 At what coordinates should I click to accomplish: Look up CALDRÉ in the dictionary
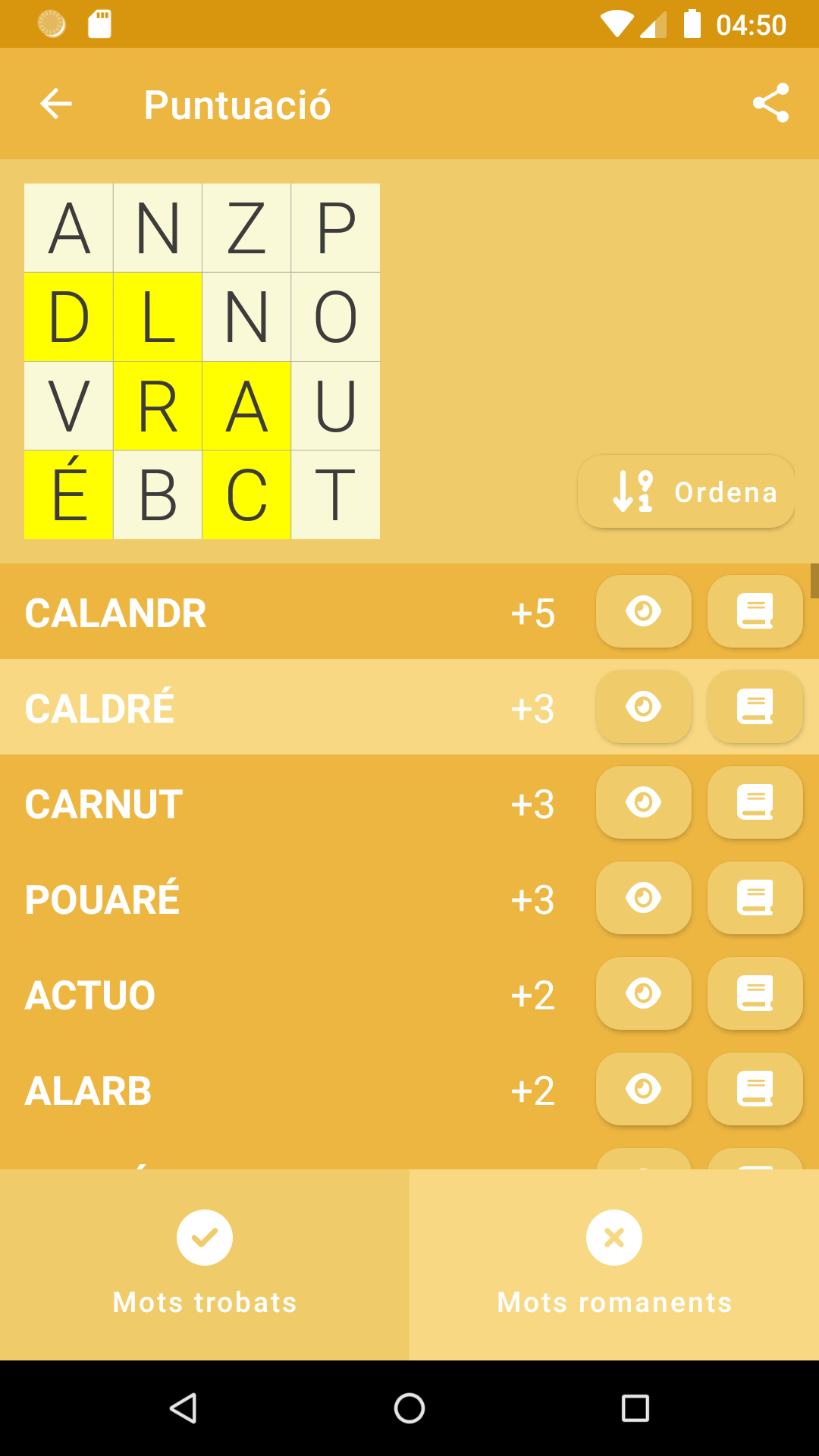[x=755, y=707]
